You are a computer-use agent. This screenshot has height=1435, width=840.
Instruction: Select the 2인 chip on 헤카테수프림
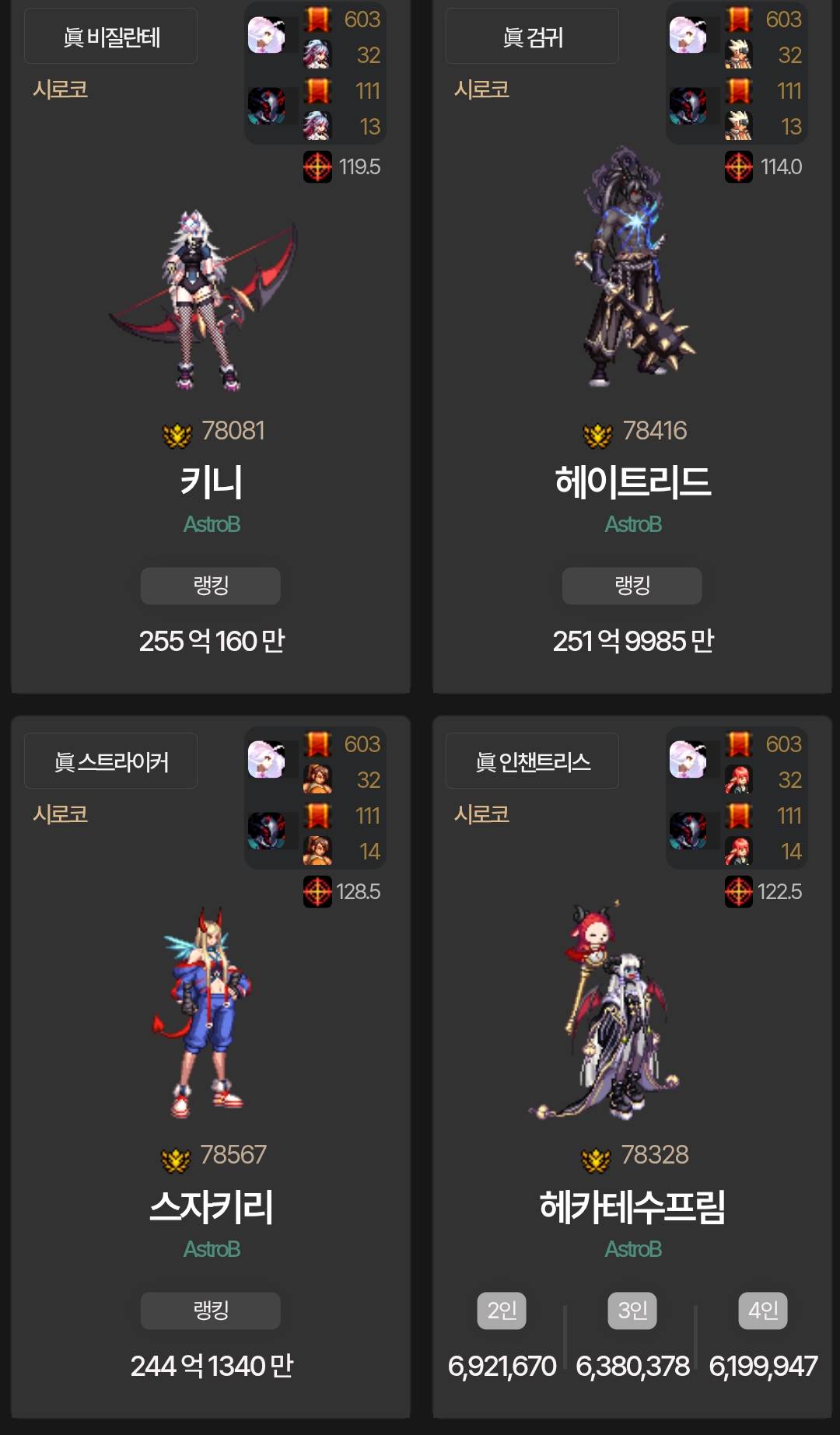click(x=502, y=1311)
